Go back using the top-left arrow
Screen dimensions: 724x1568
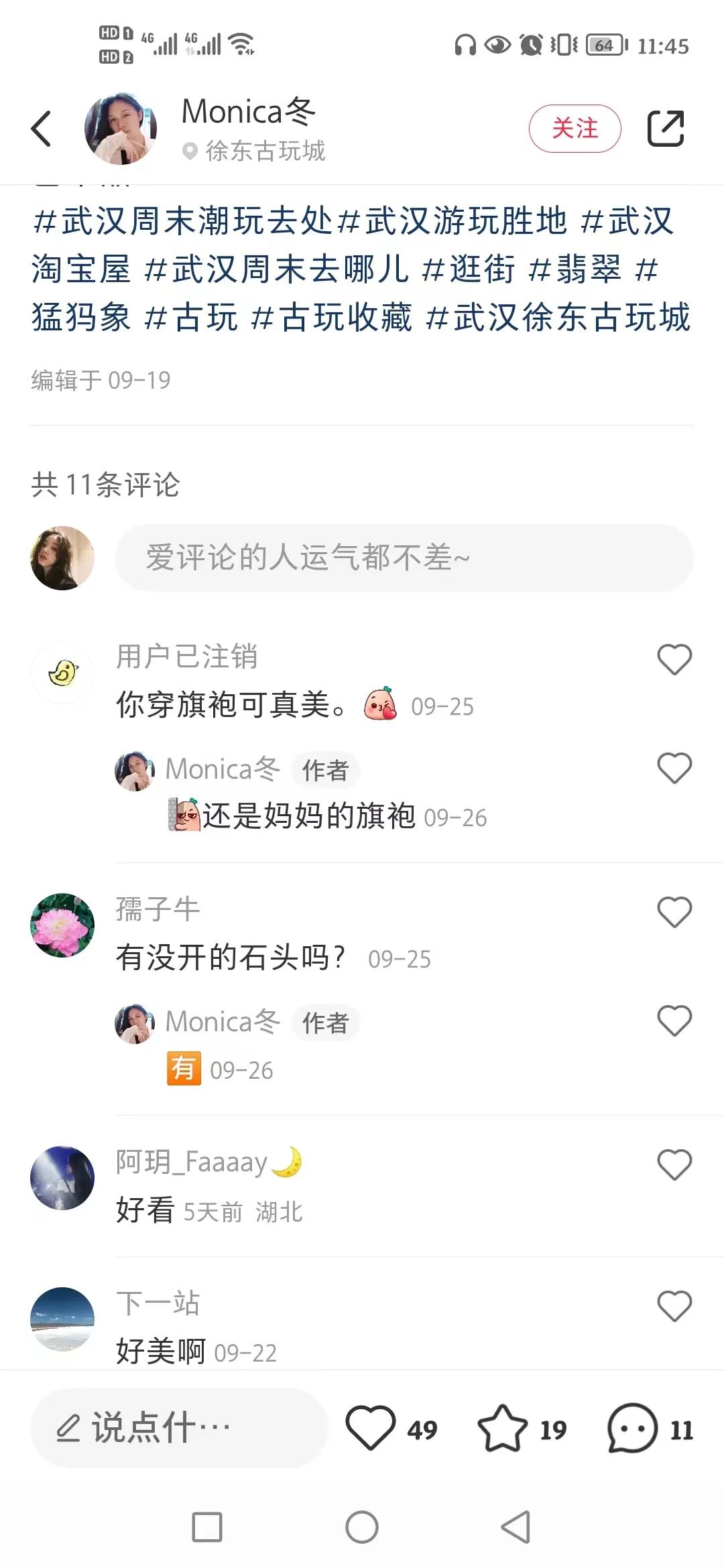(x=42, y=128)
